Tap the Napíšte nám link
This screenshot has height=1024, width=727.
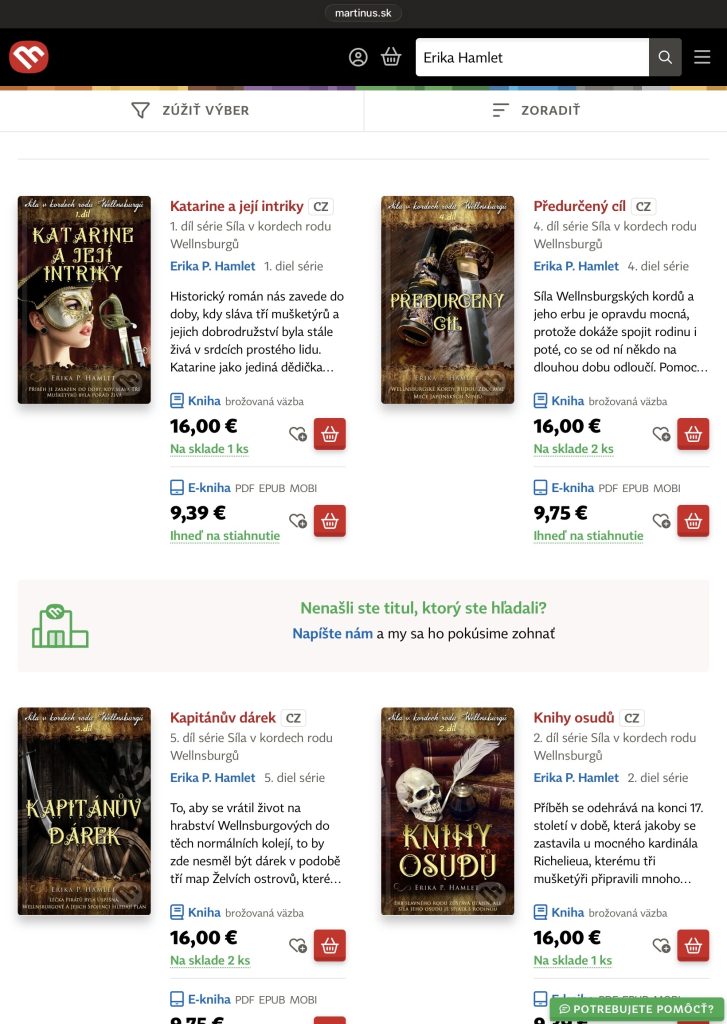click(332, 633)
